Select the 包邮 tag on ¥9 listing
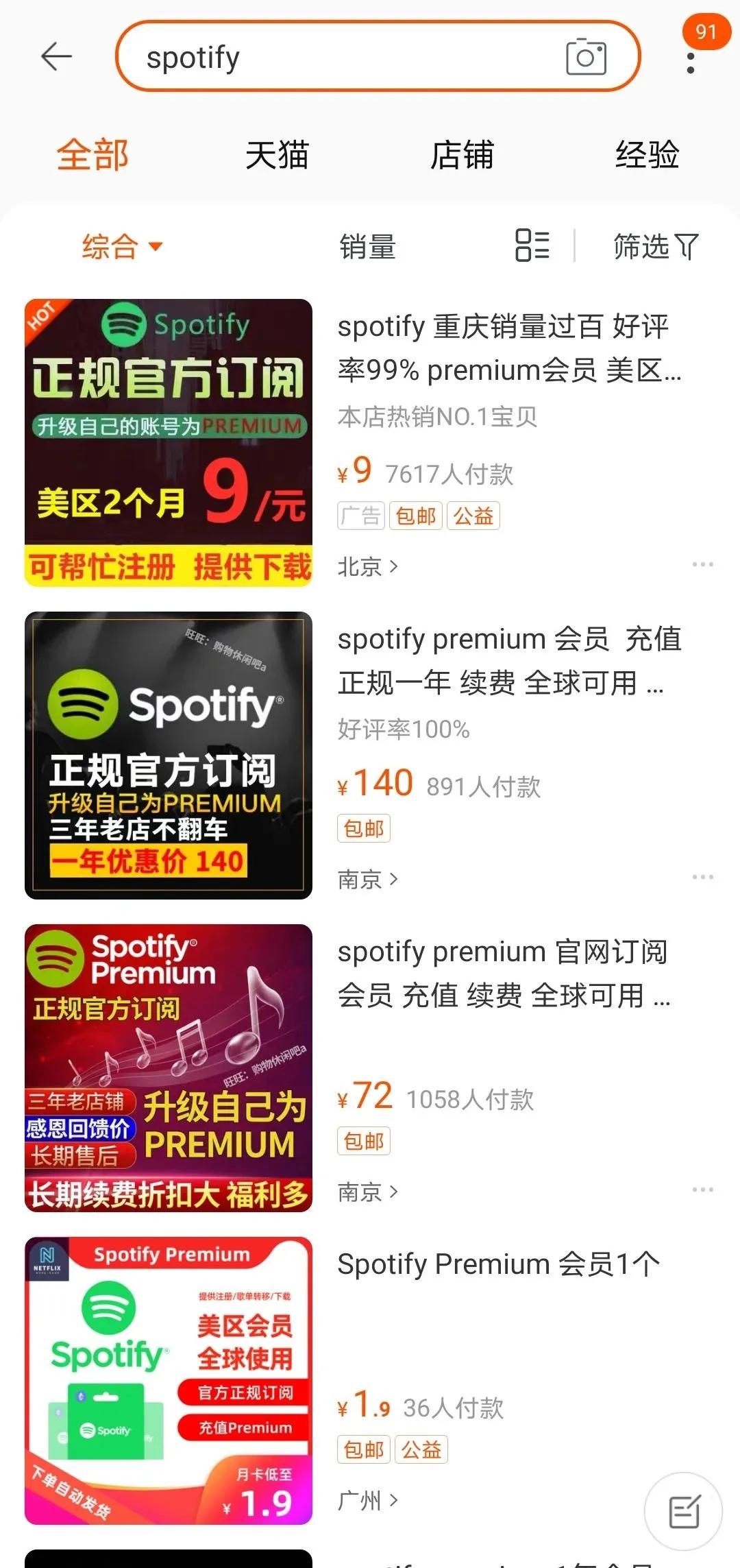The width and height of the screenshot is (740, 1568). (x=416, y=516)
